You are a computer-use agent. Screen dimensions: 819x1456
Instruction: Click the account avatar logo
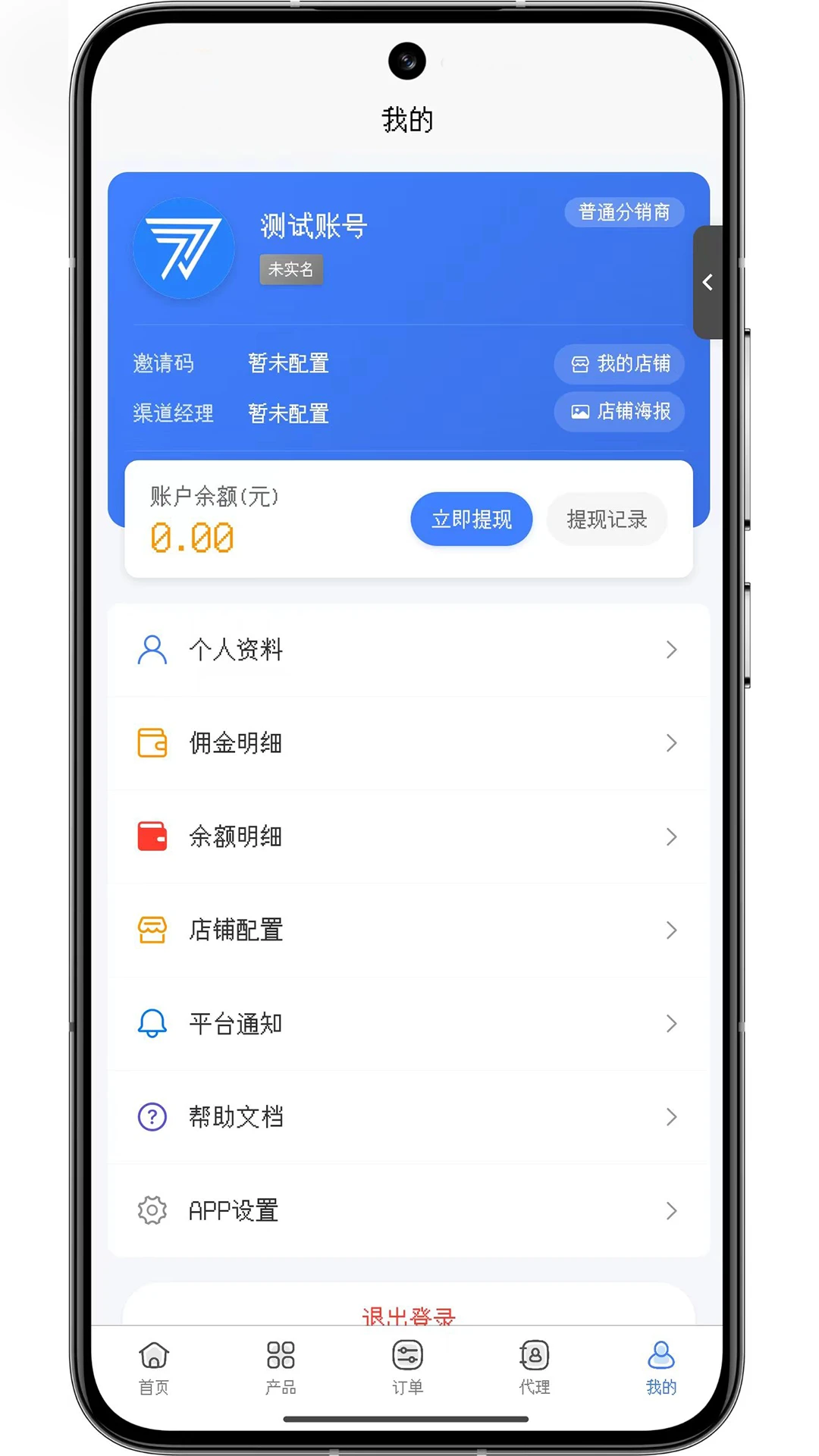(x=184, y=249)
